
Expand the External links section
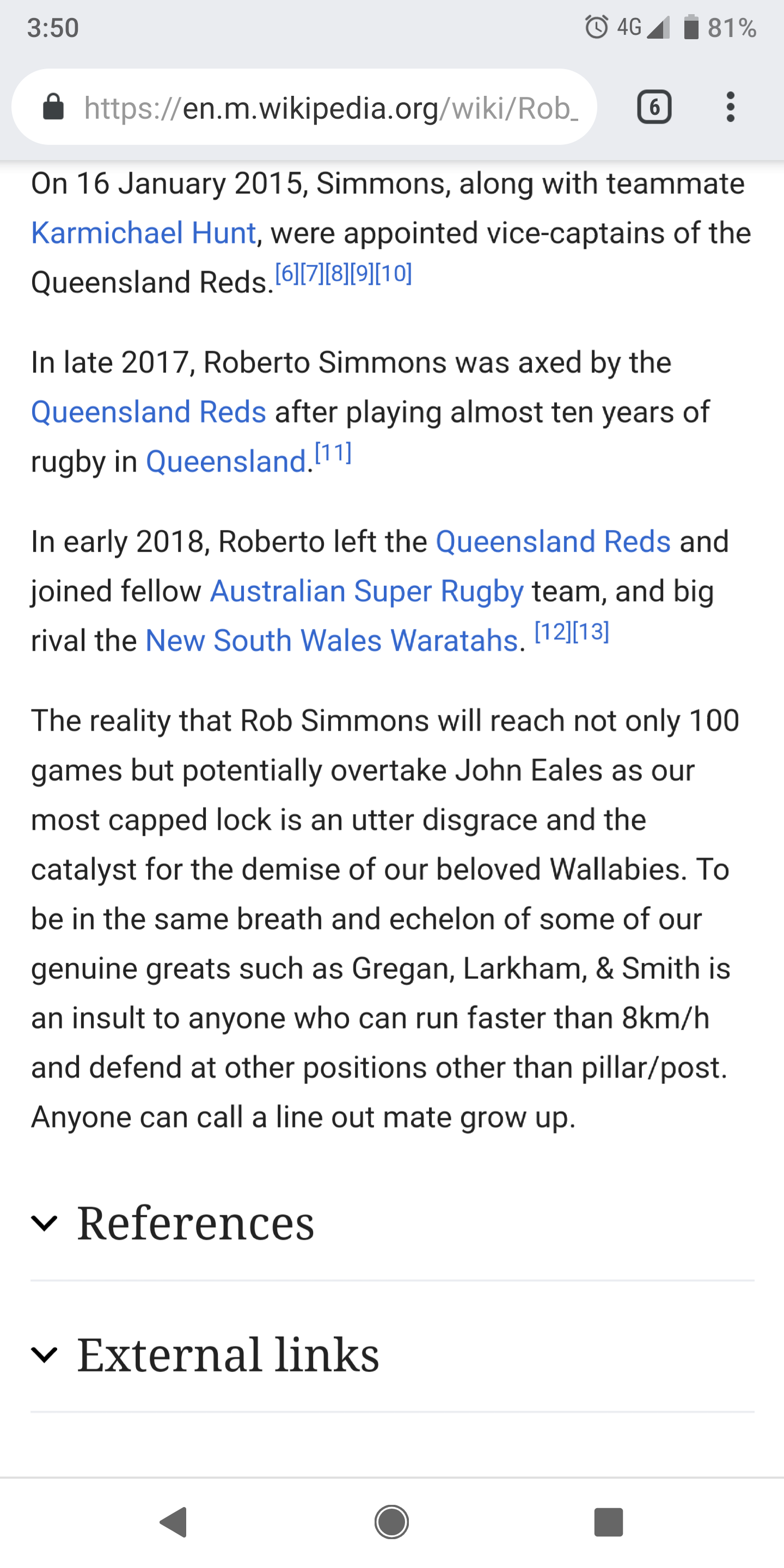point(226,1355)
